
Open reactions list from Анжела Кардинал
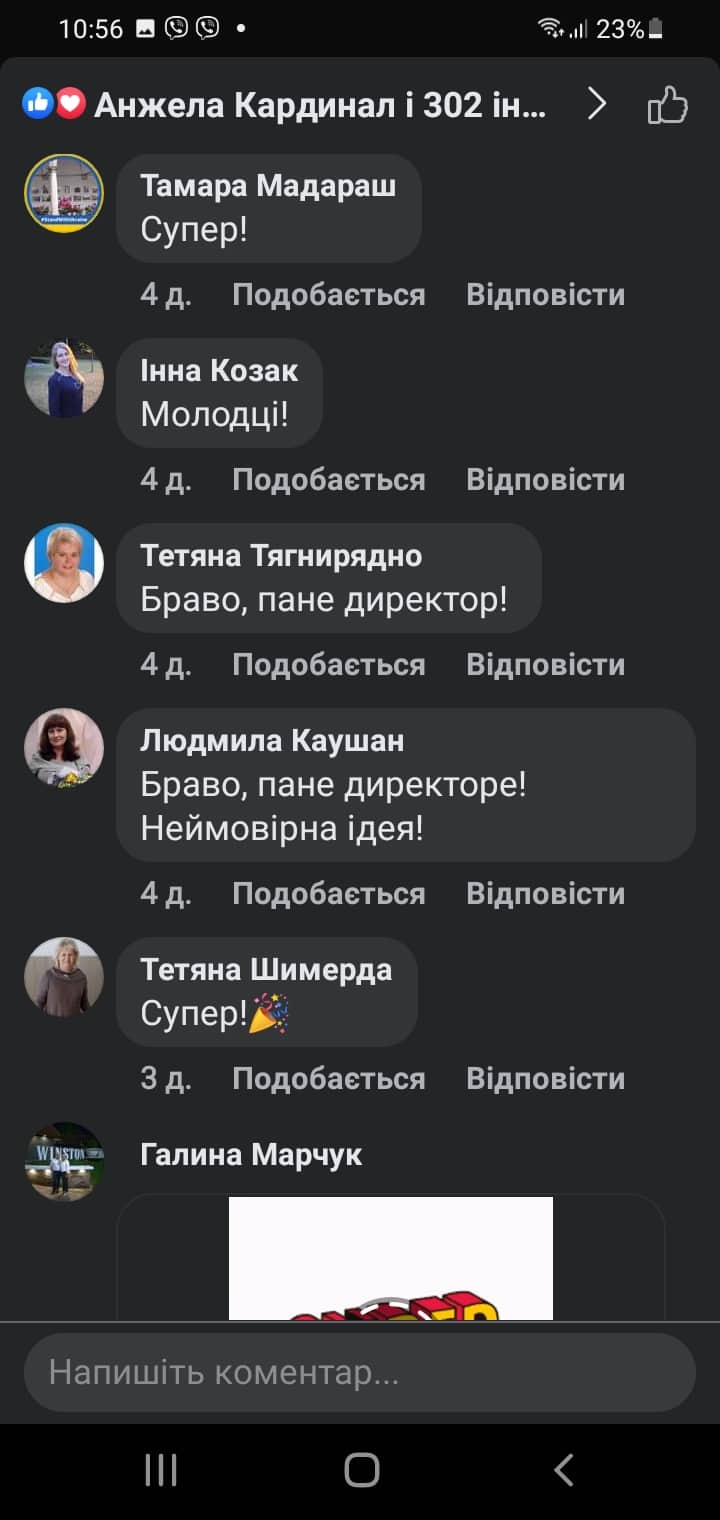click(320, 104)
